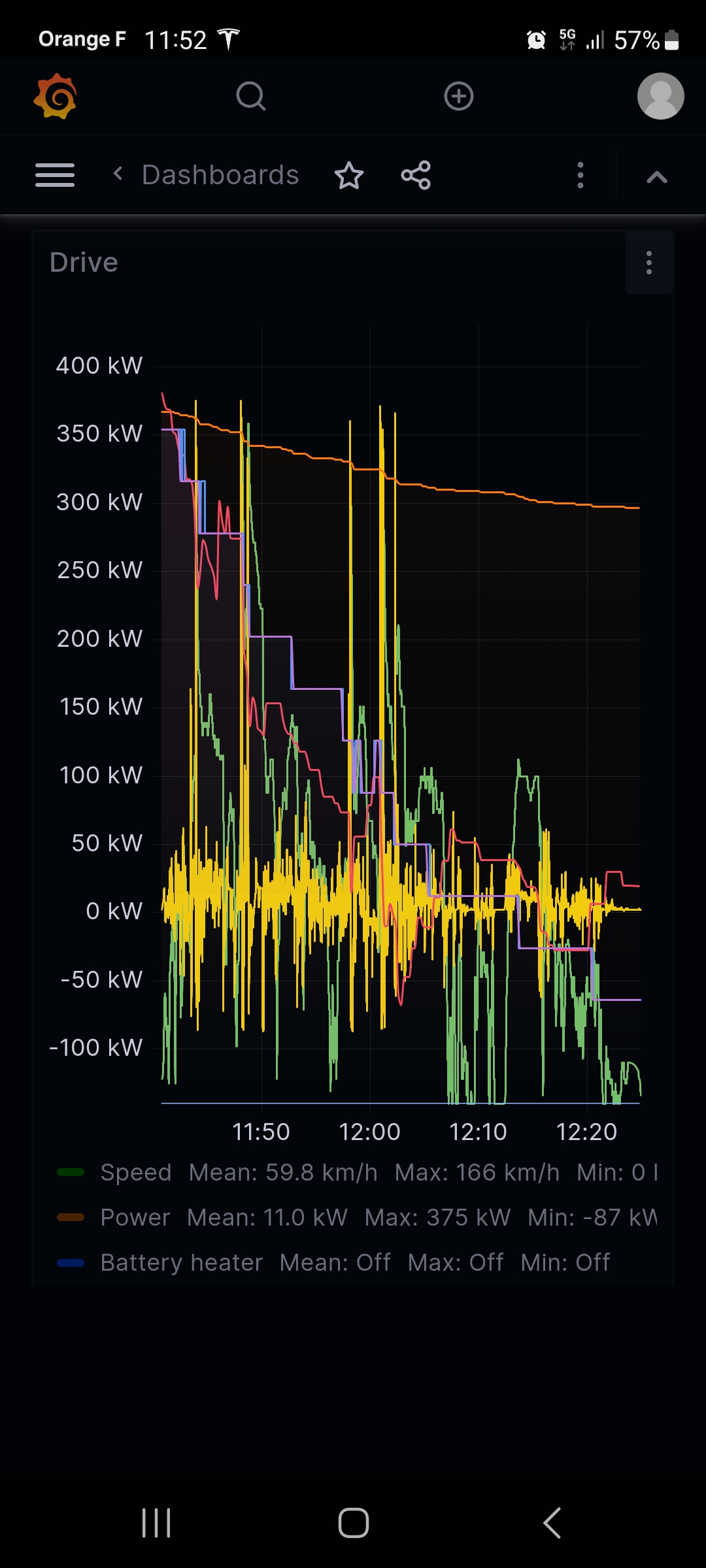Toggle the Speed series in legend
Viewport: 706px width, 1568px height.
tap(135, 1173)
